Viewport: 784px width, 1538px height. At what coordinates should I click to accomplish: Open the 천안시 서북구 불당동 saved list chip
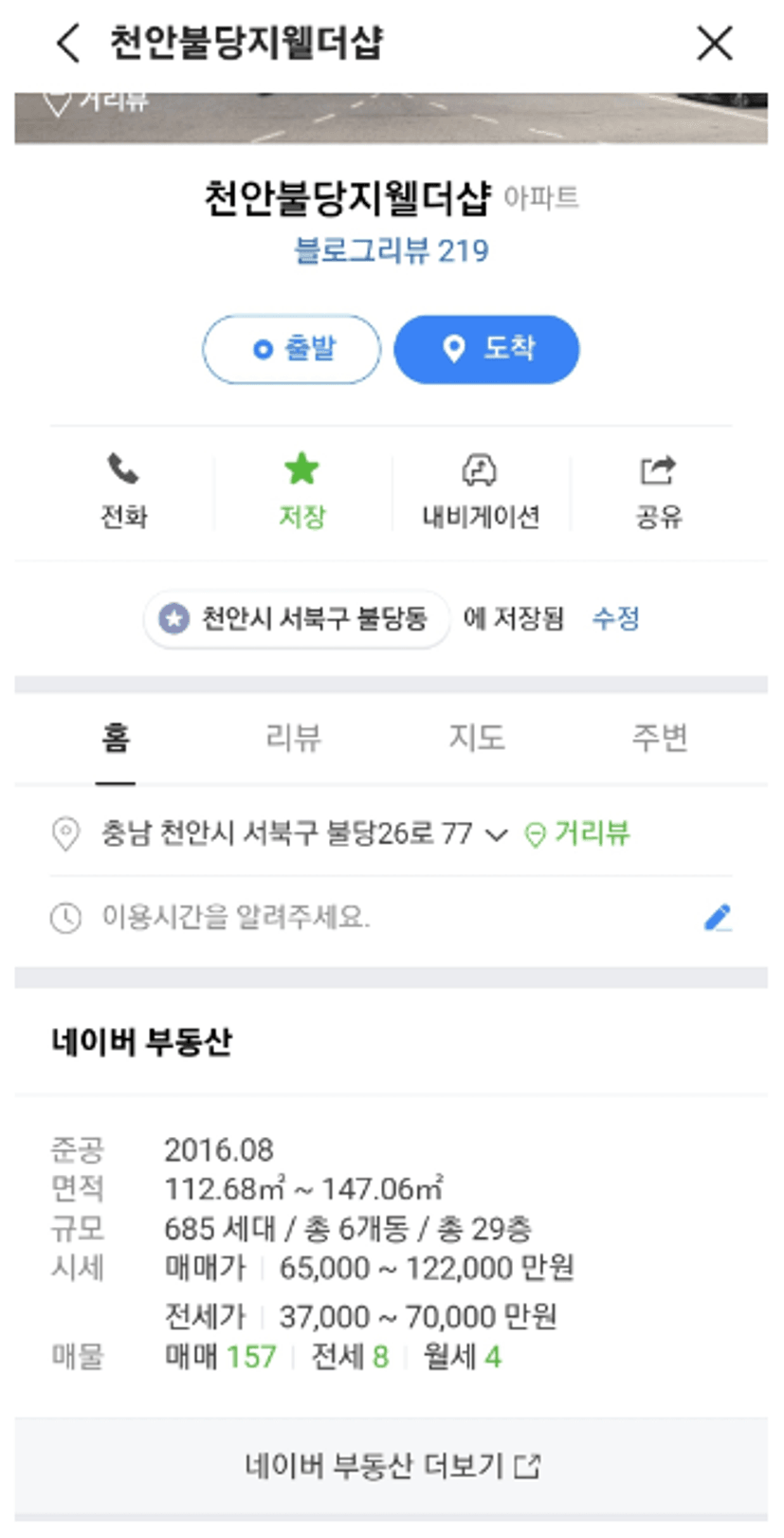point(297,618)
